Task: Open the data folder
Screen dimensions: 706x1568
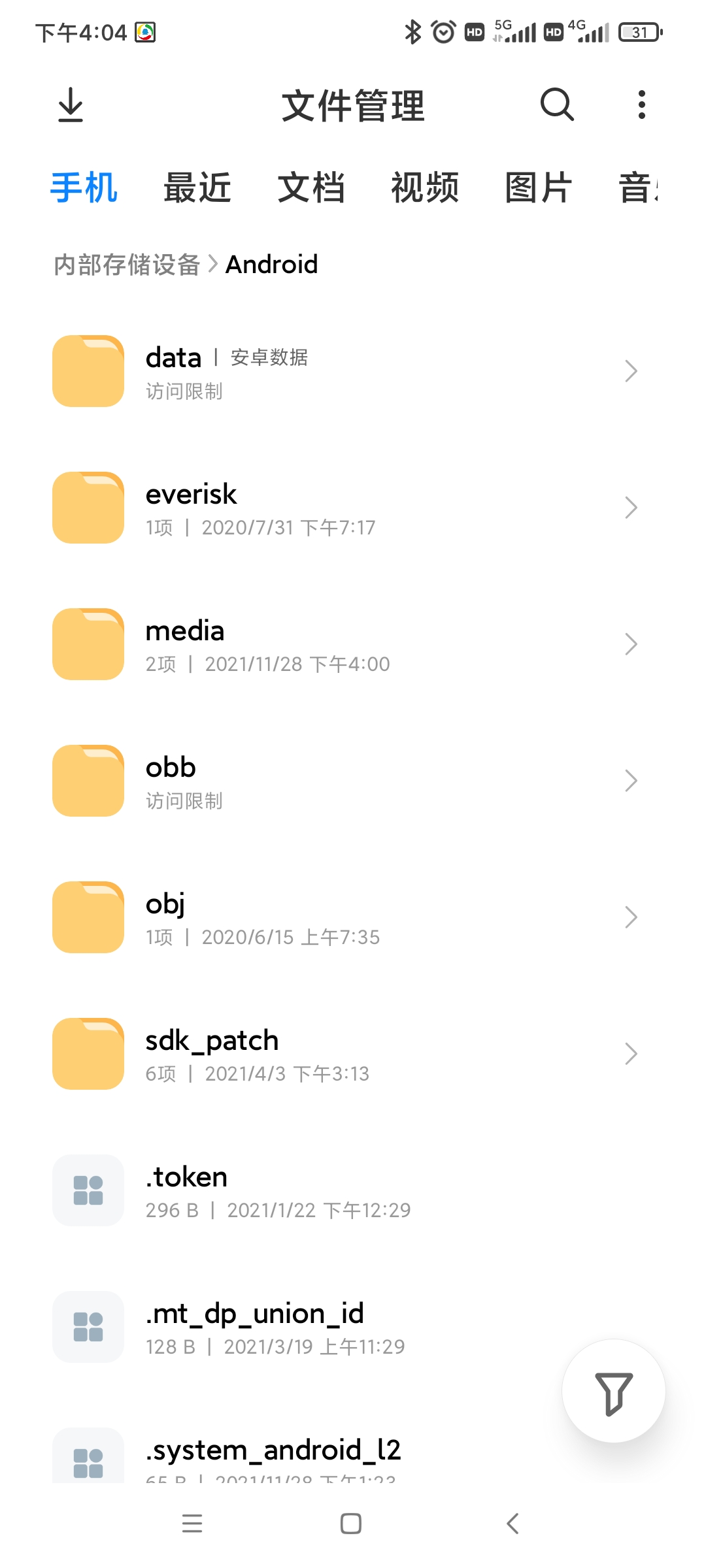Action: [353, 371]
